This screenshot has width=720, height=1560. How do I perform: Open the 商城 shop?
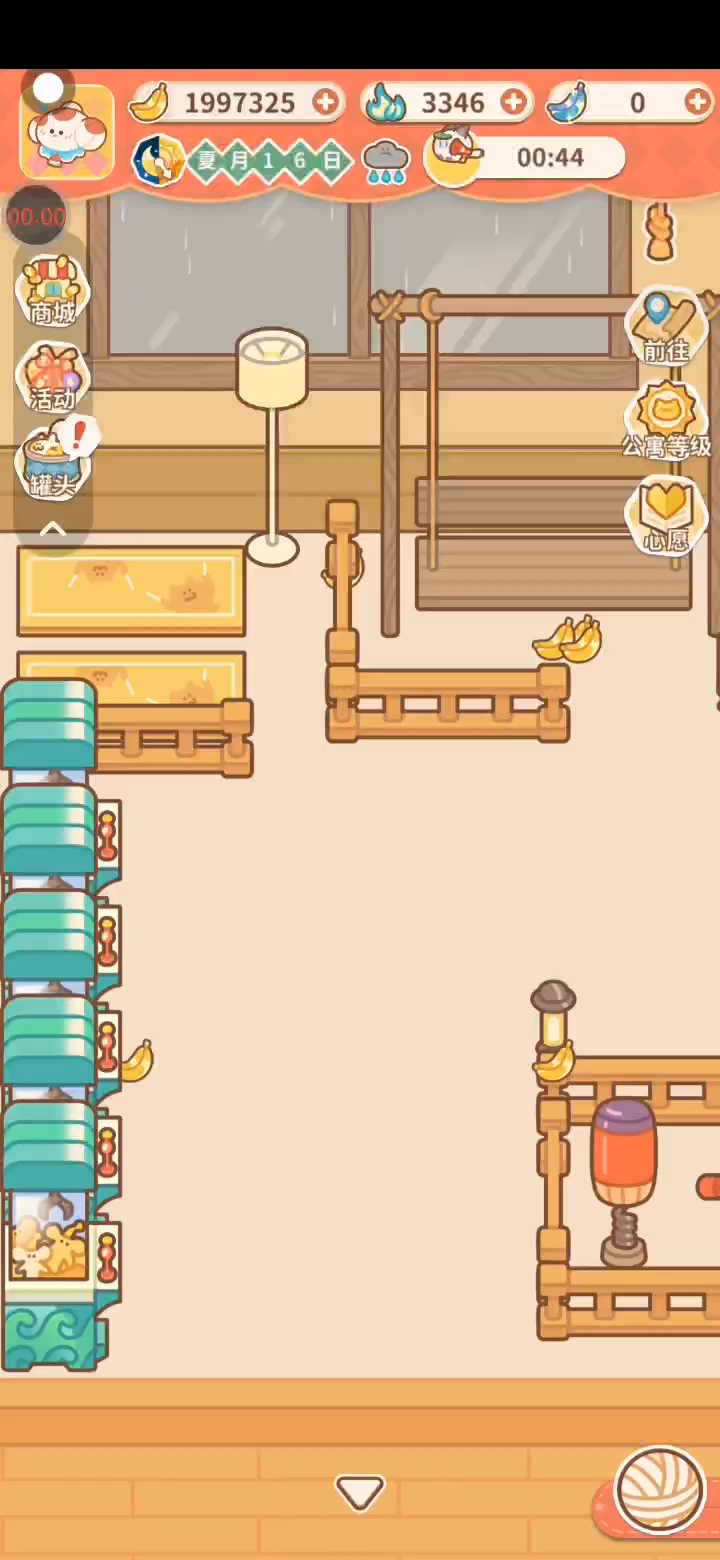click(x=52, y=291)
